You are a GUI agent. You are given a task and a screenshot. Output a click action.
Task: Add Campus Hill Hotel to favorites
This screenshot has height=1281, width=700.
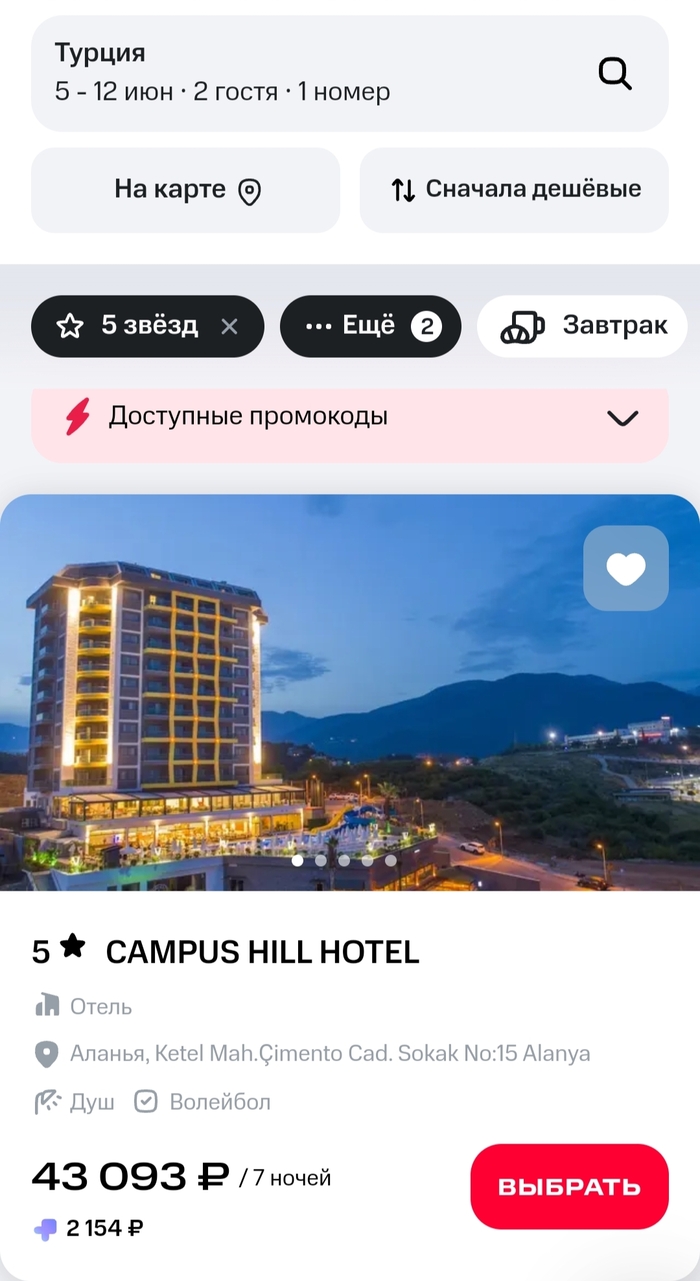point(626,568)
